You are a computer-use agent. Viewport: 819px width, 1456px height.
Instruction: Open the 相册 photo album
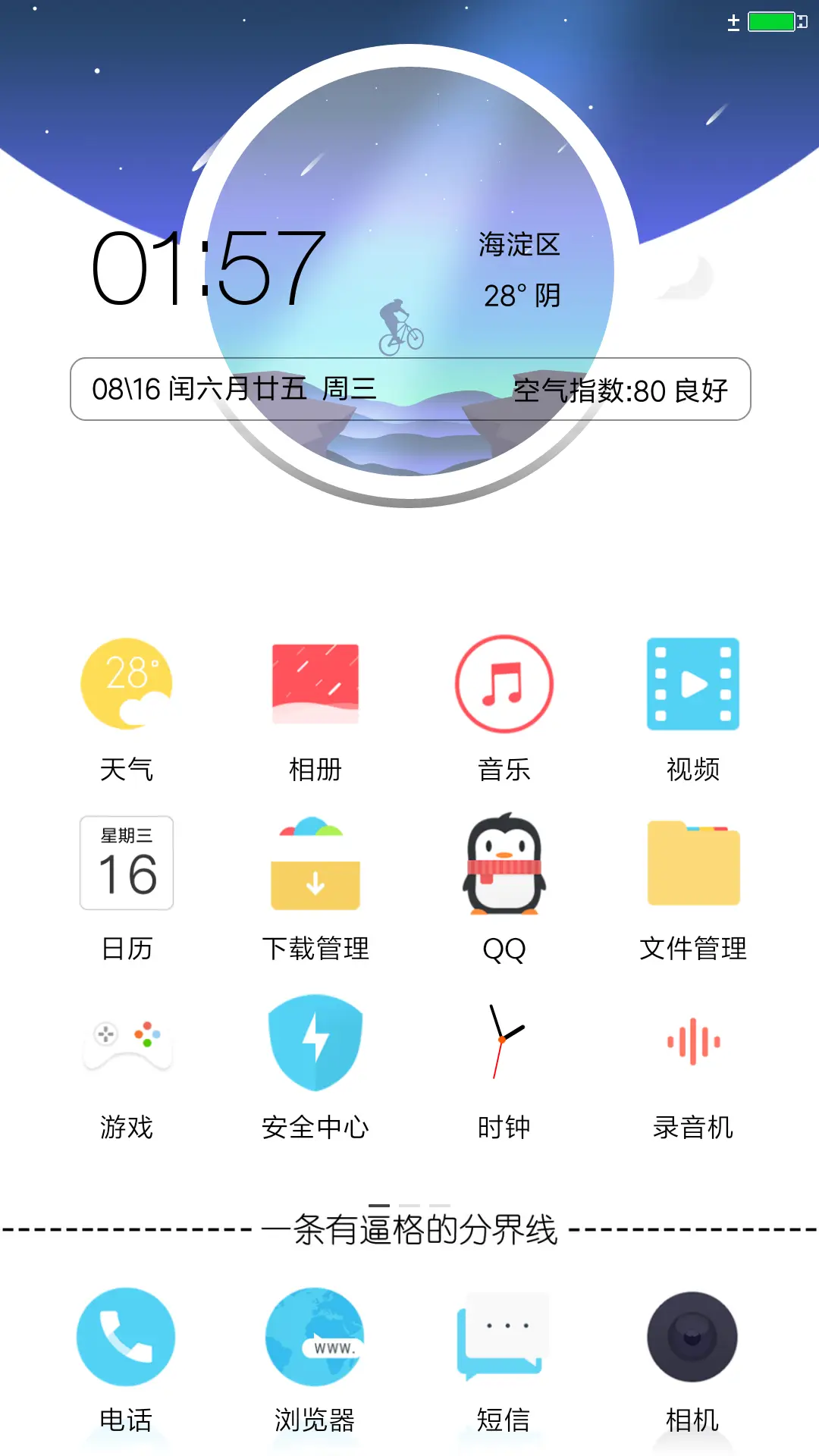315,682
